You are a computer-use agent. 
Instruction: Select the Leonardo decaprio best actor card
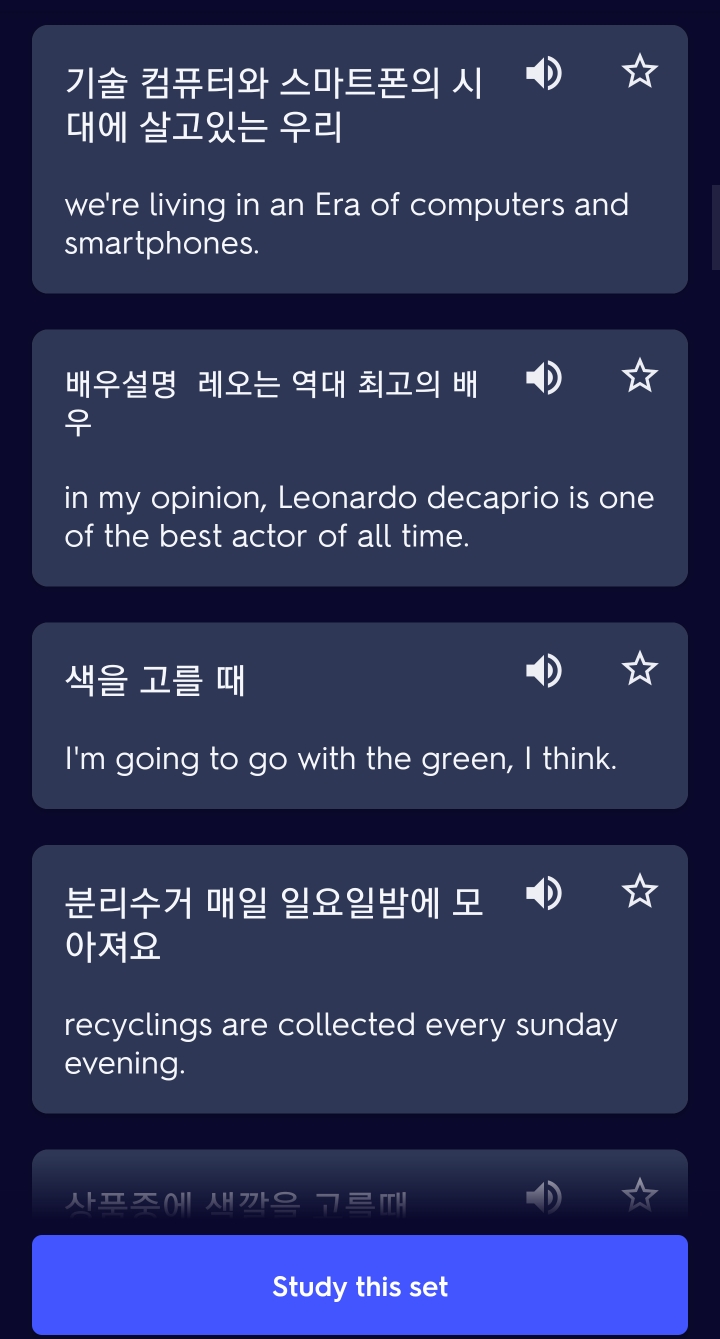(x=300, y=517)
